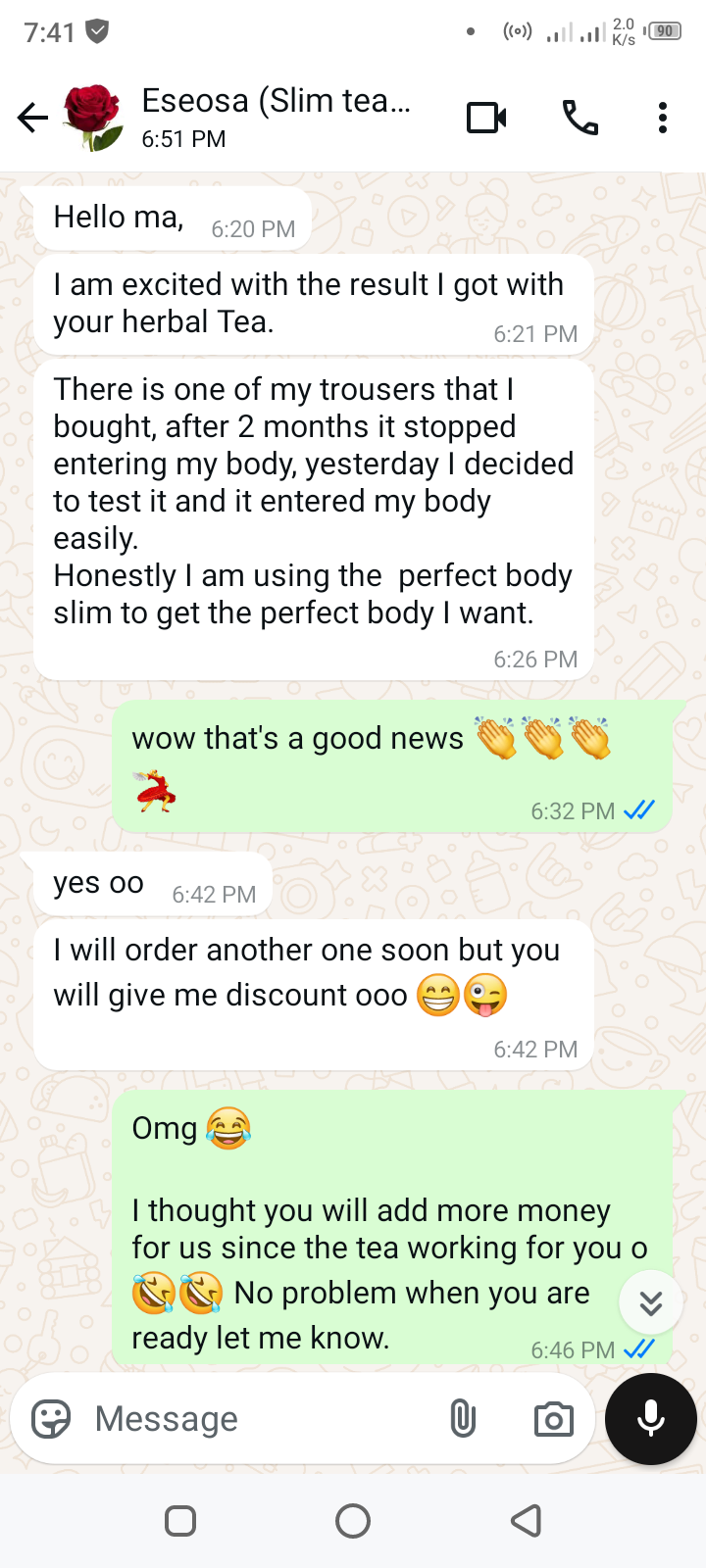Start a video call with Eseosa
Image resolution: width=706 pixels, height=1568 pixels.
point(486,119)
